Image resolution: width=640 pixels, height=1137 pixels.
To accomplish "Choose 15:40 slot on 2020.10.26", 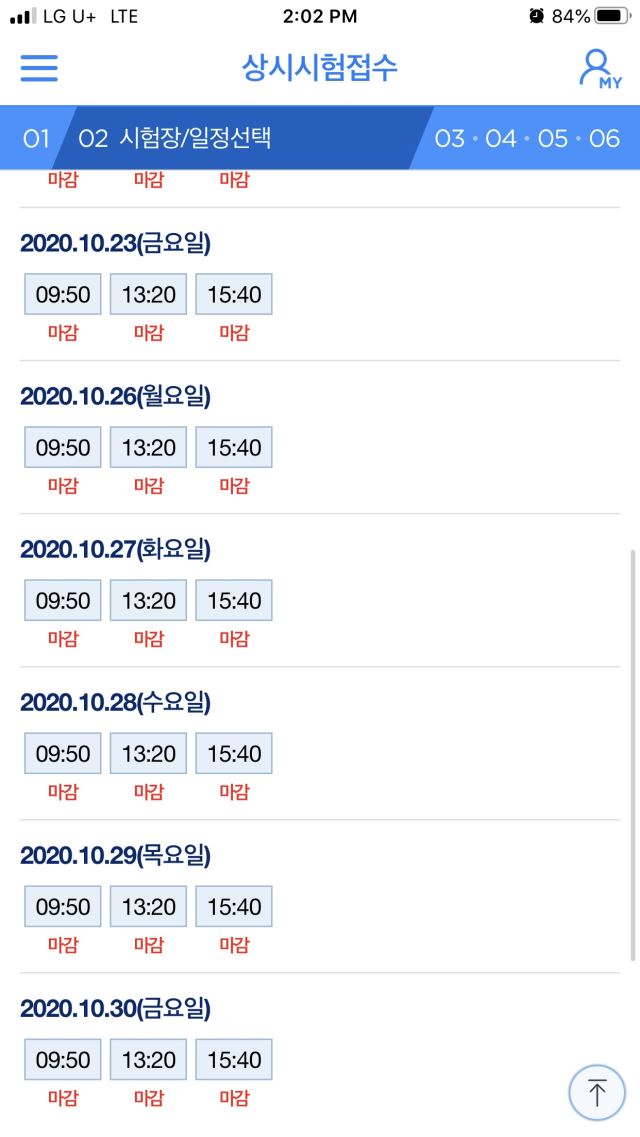I will click(x=234, y=447).
